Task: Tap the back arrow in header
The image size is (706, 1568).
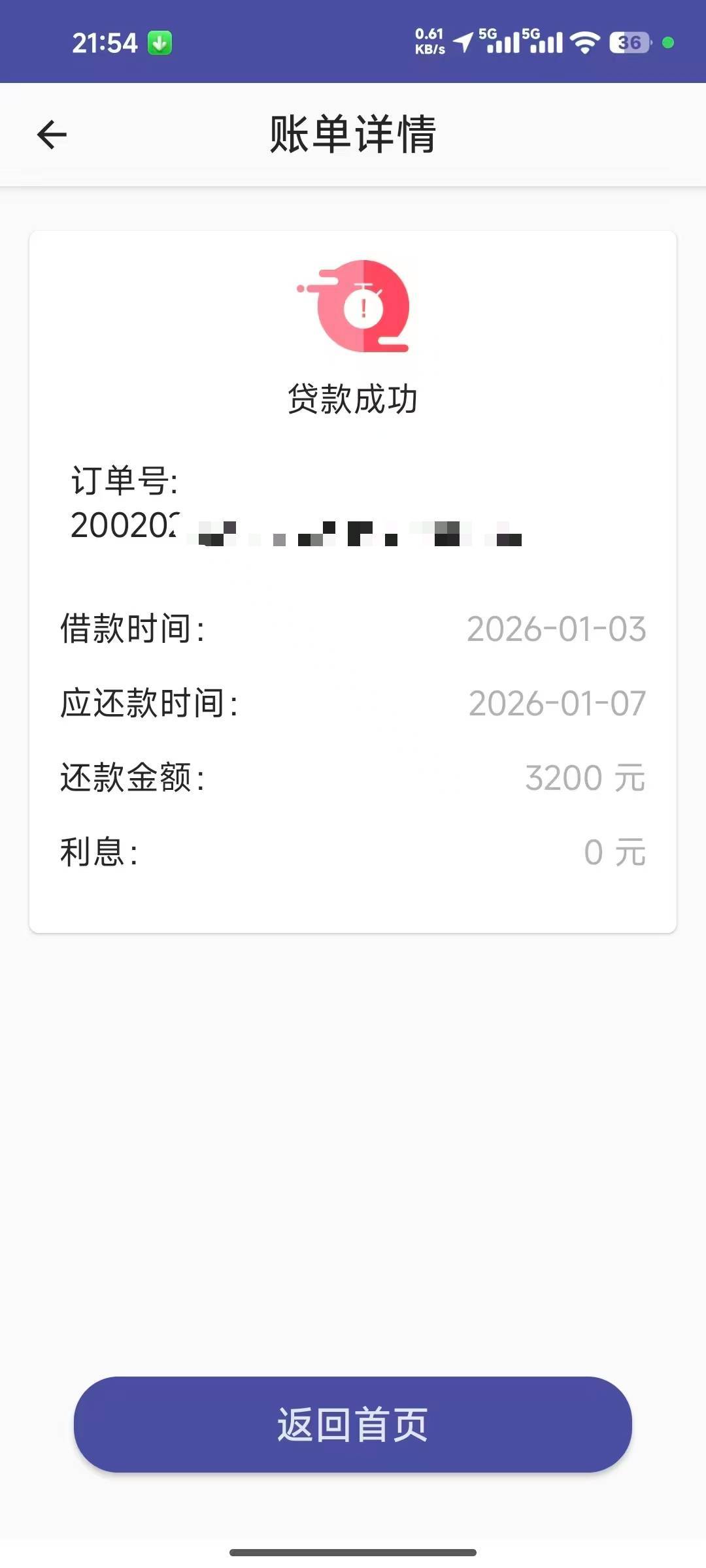Action: 52,135
